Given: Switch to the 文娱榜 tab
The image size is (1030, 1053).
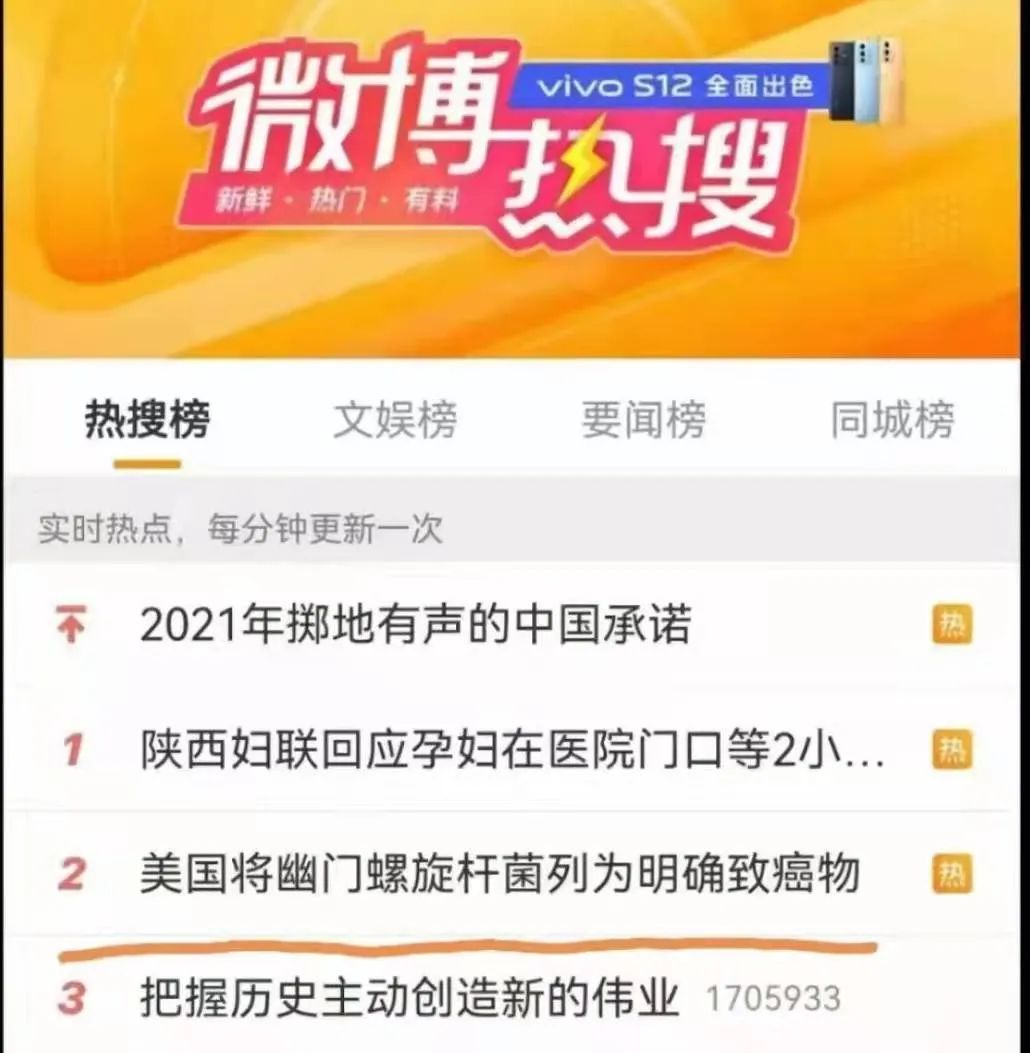Looking at the screenshot, I should click(x=395, y=419).
